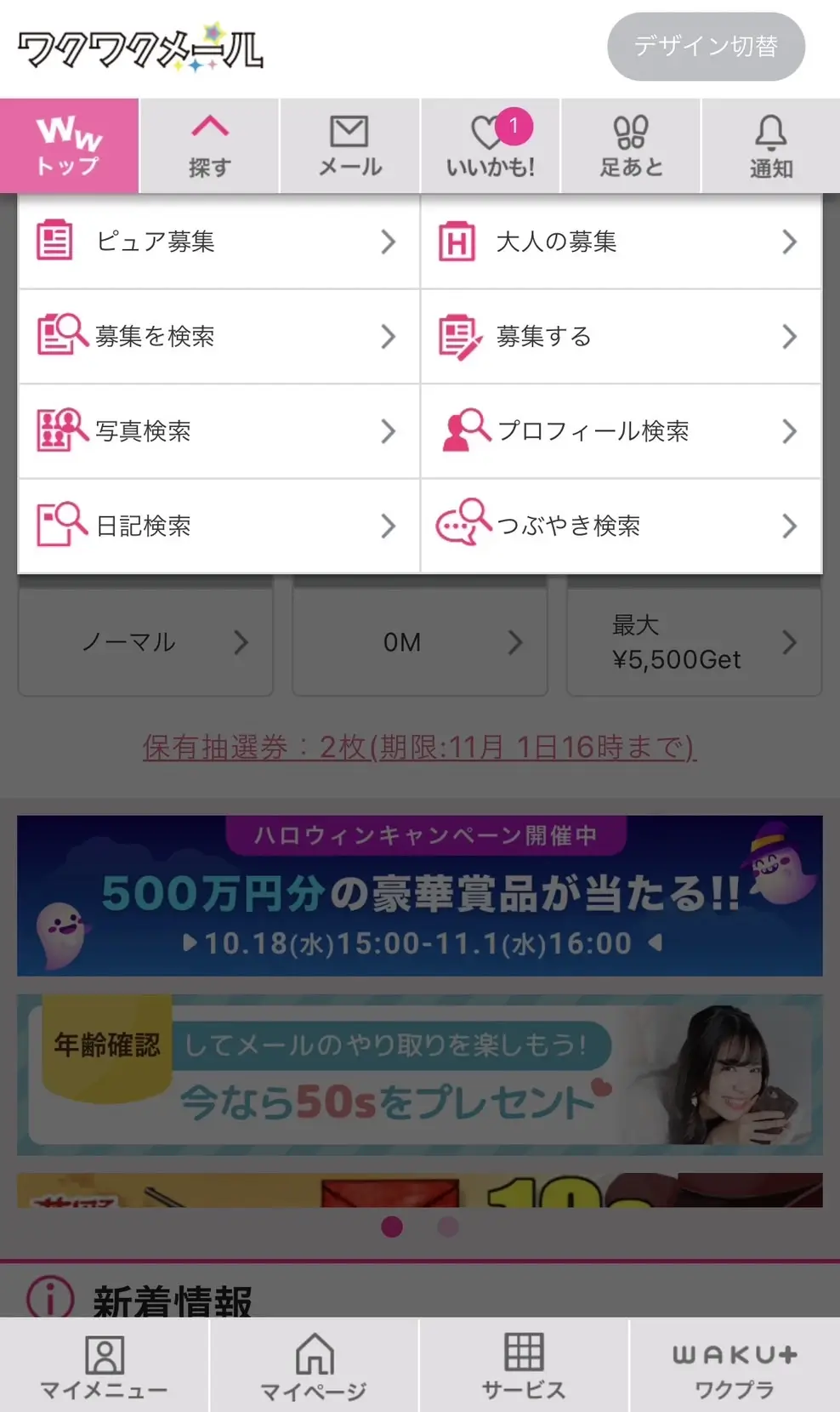Open プロフィール検索
The width and height of the screenshot is (840, 1412).
pos(621,431)
